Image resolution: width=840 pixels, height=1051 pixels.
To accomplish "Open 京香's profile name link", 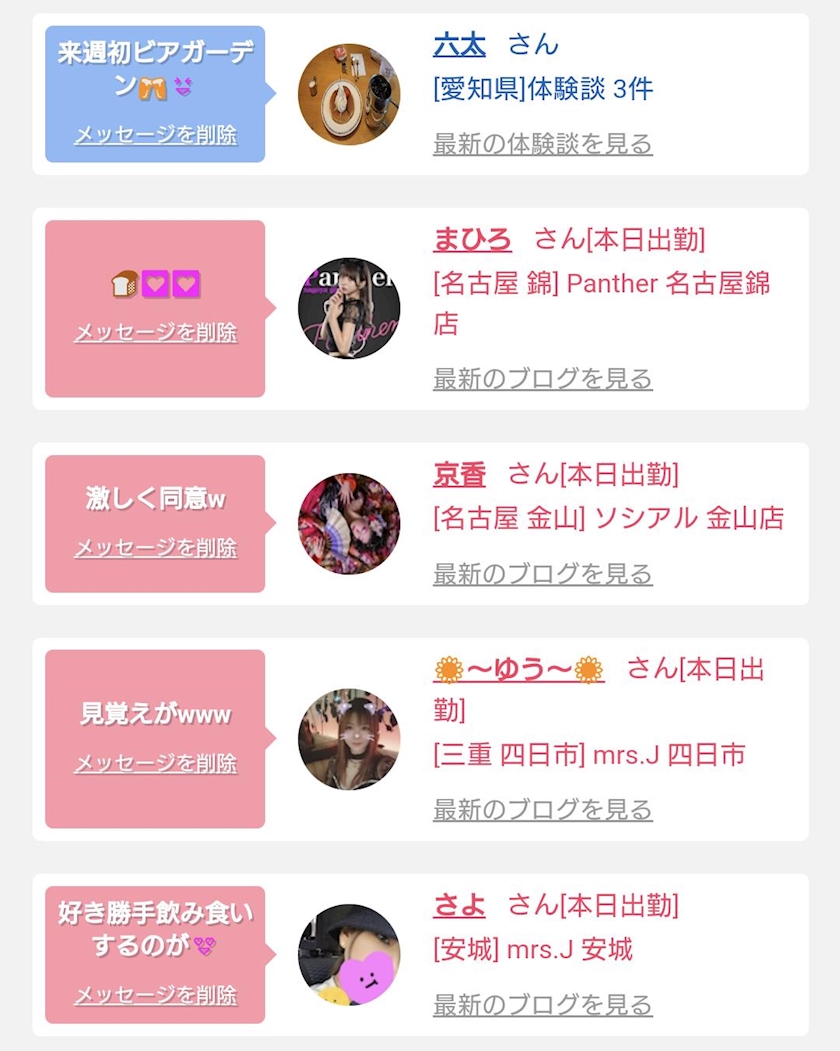I will (x=459, y=475).
